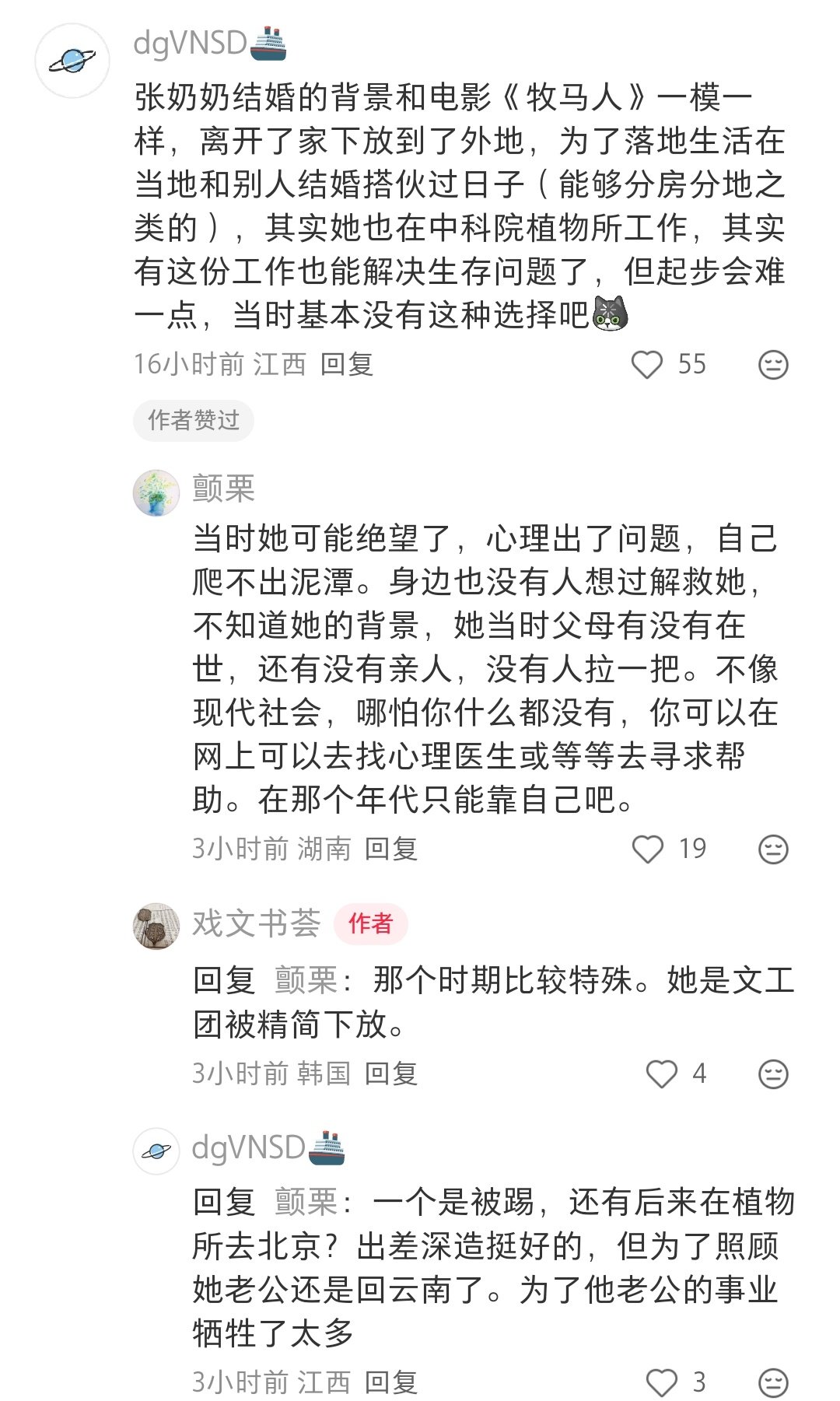Dislike dgVNSD's reply about 云南
The width and height of the screenshot is (840, 1401).
click(773, 1382)
